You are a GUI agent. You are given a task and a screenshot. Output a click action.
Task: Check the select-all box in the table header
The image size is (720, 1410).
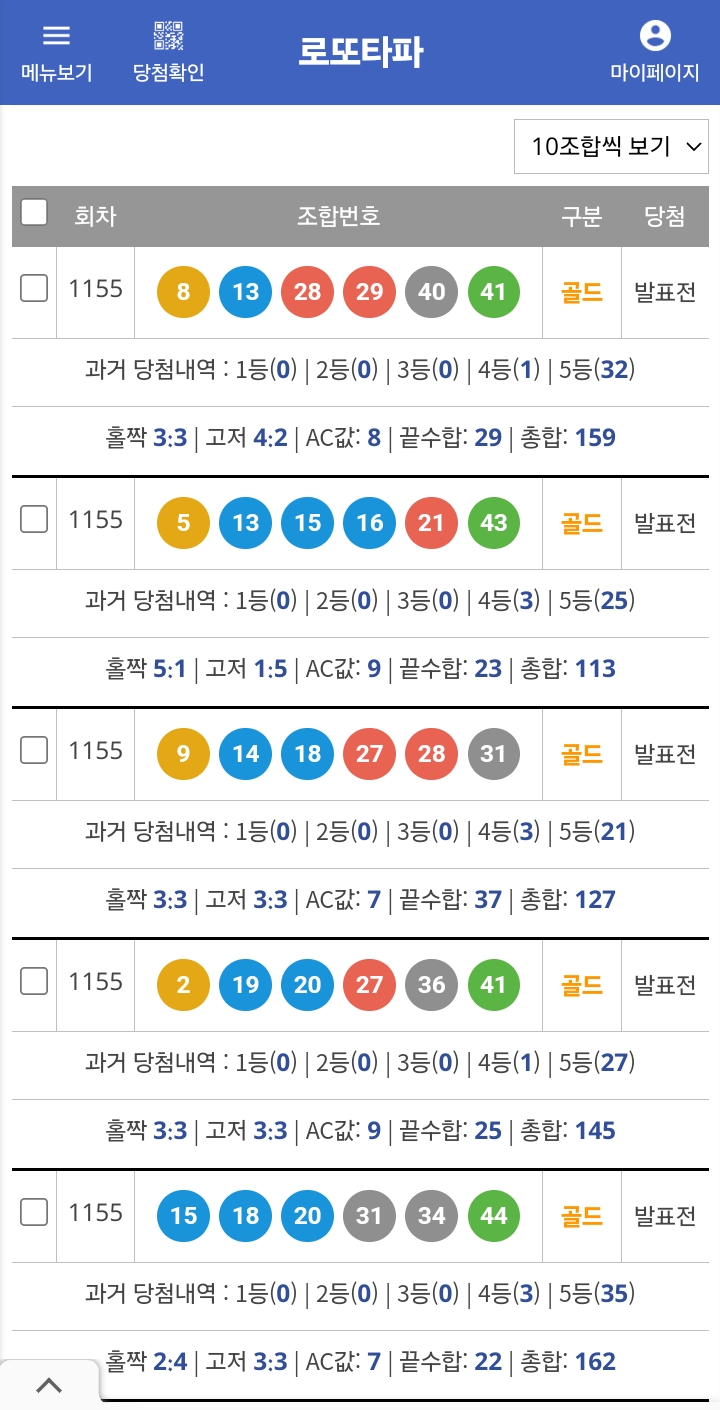point(34,212)
